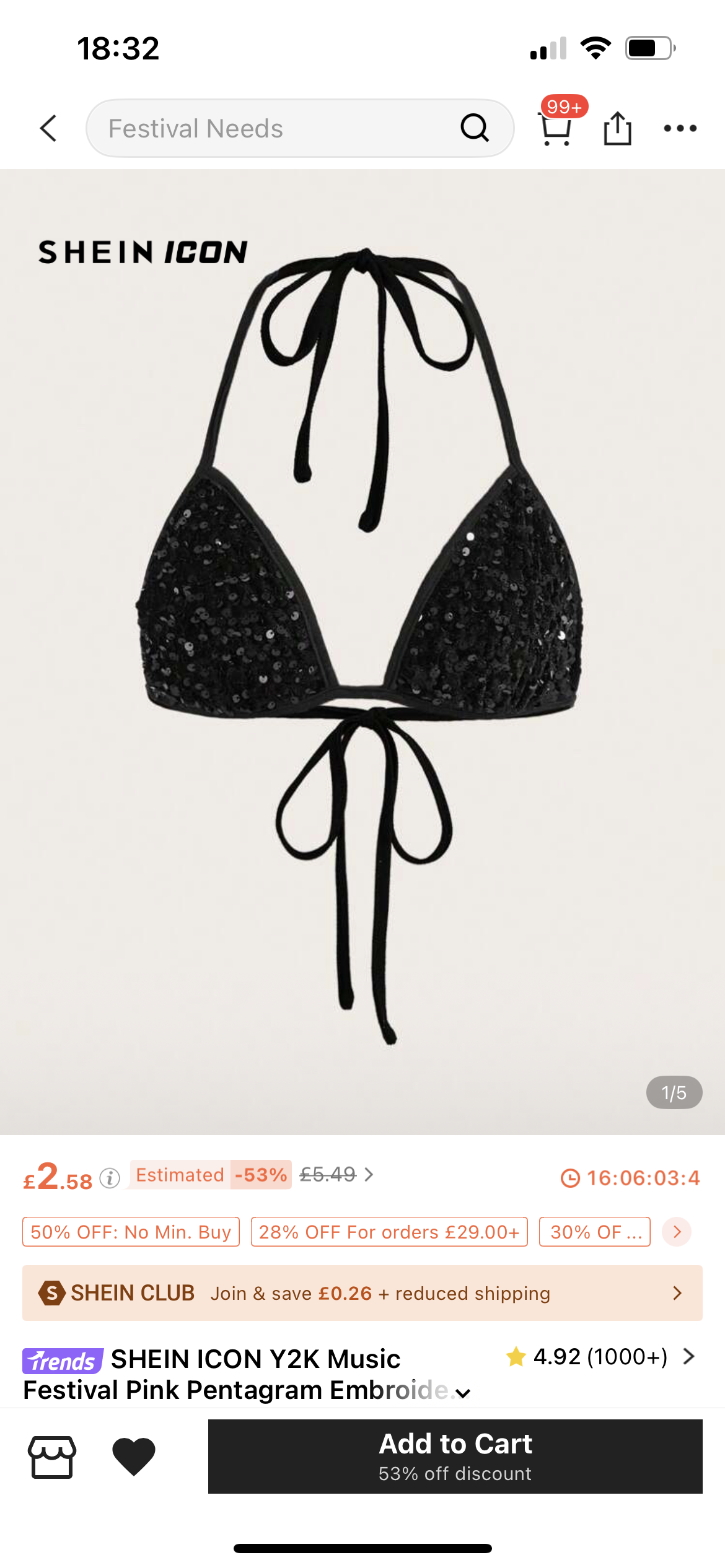Open the three-dot overflow menu
The image size is (725, 1568).
tap(680, 128)
